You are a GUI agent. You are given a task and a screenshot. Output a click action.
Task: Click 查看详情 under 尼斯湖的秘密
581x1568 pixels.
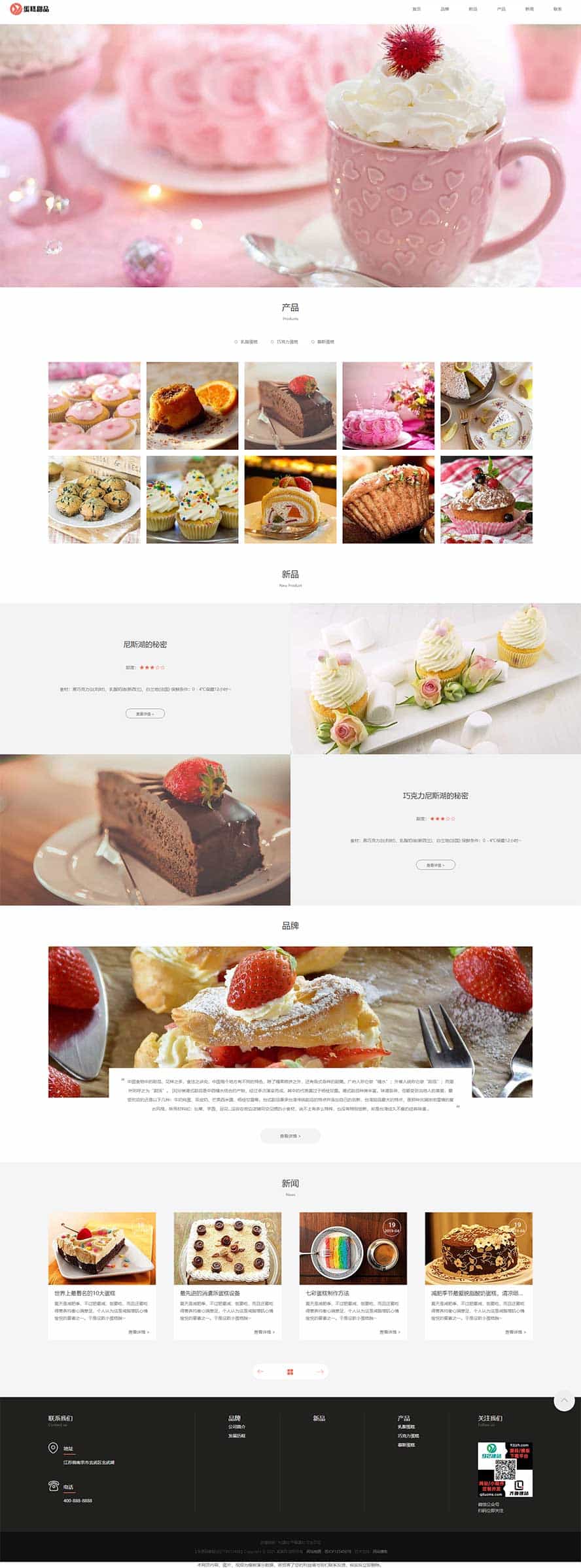145,713
